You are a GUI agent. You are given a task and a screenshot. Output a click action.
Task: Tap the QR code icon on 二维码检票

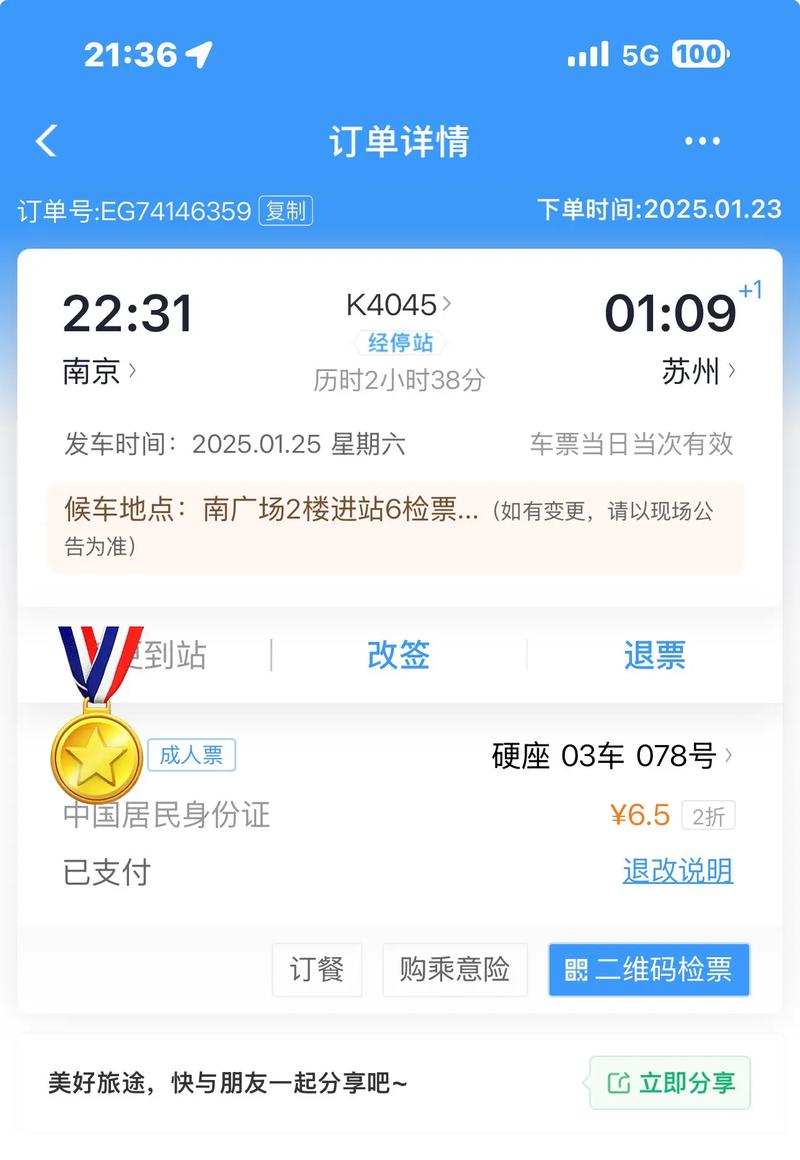click(575, 969)
